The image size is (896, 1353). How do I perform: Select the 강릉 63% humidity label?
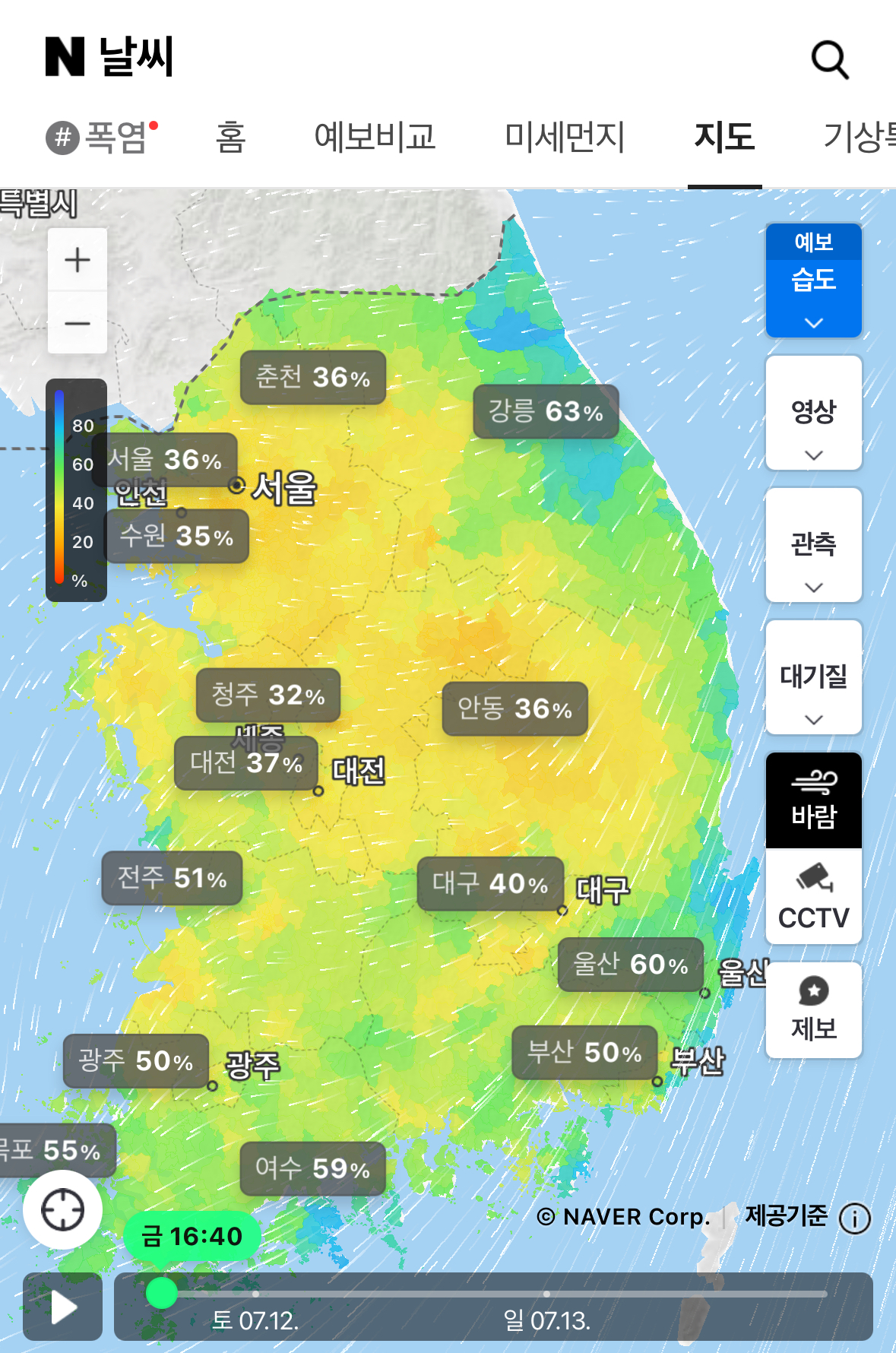tap(546, 412)
